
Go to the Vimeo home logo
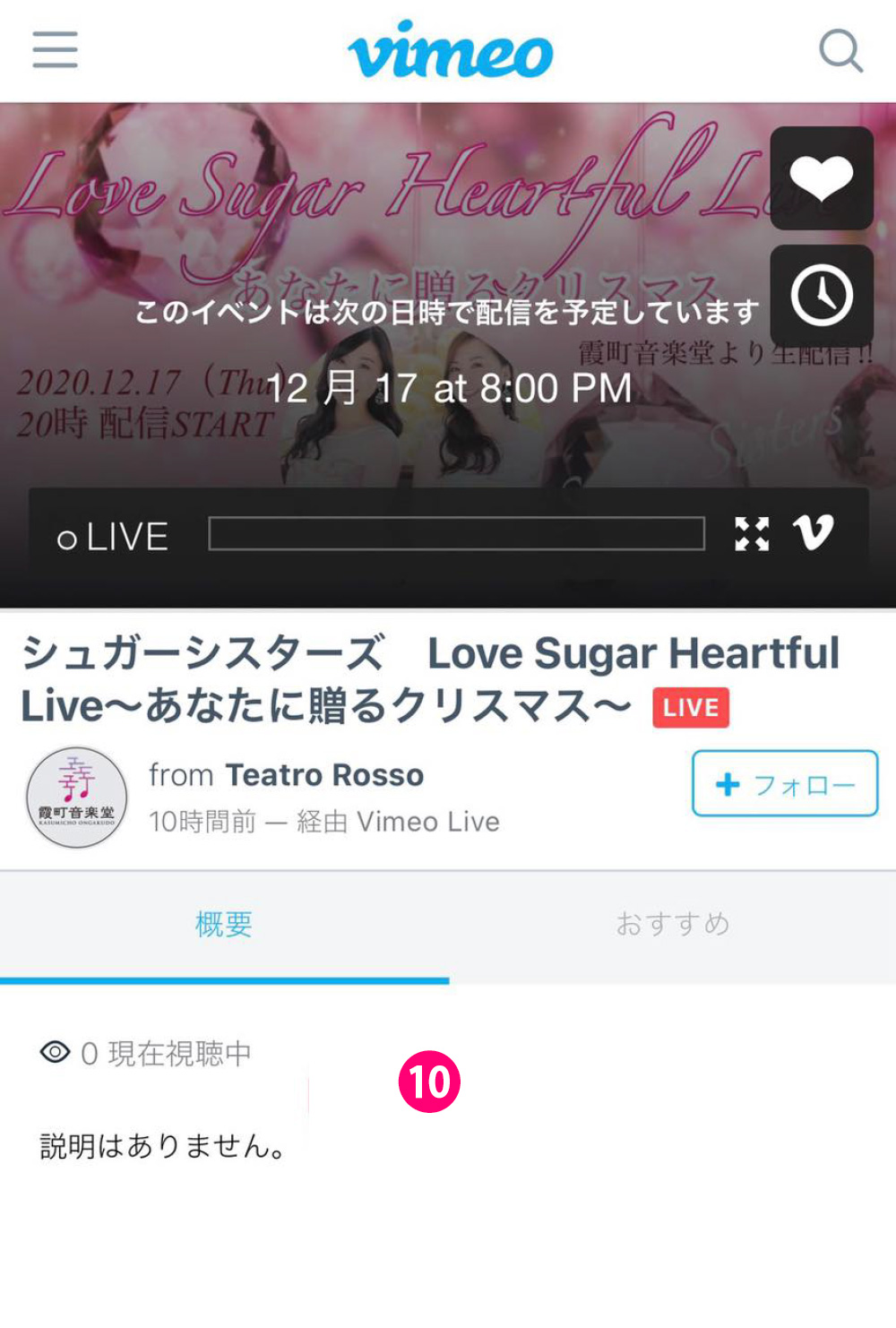coord(450,50)
